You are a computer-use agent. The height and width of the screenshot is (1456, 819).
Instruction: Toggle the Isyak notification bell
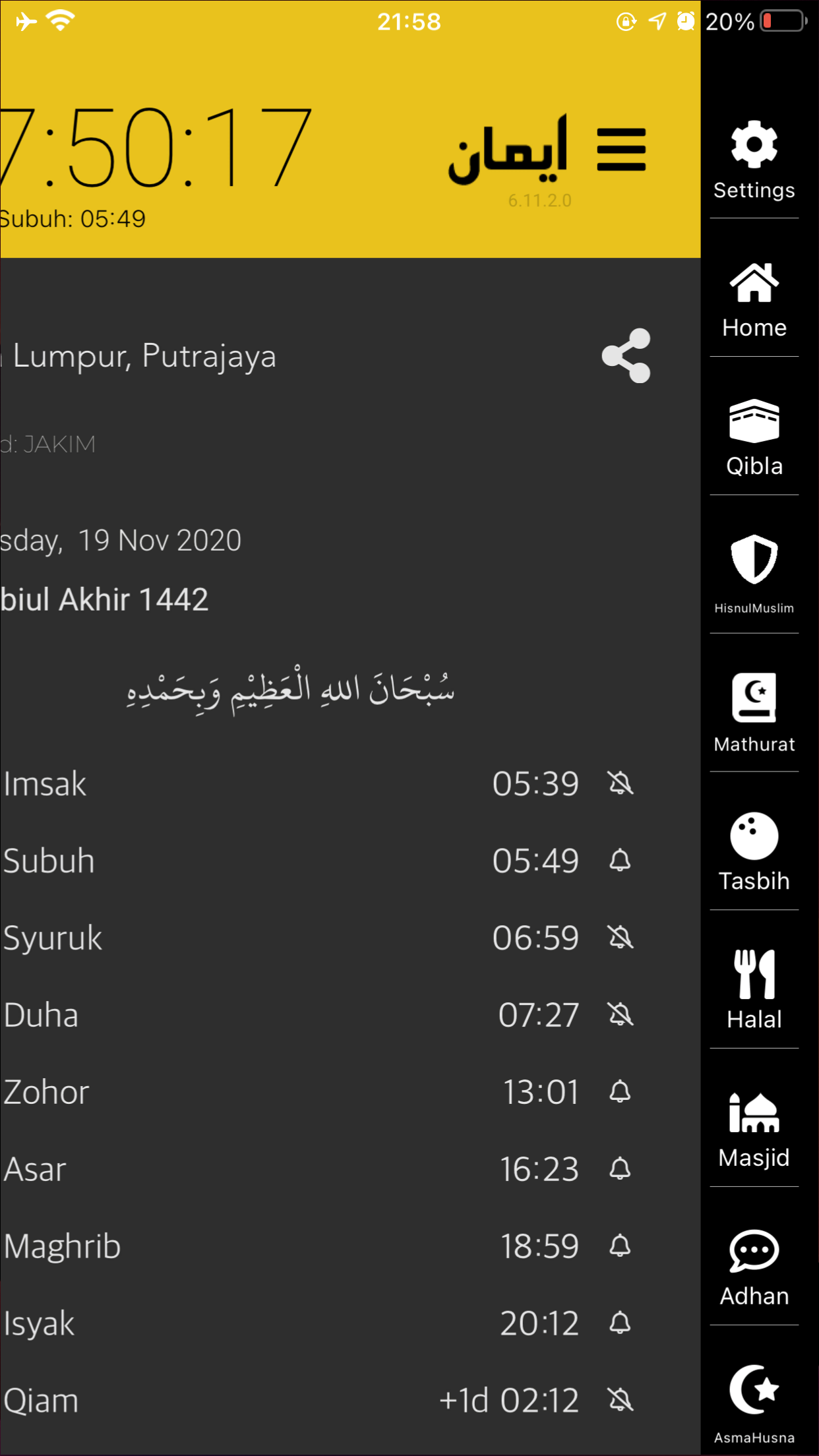(x=620, y=1323)
